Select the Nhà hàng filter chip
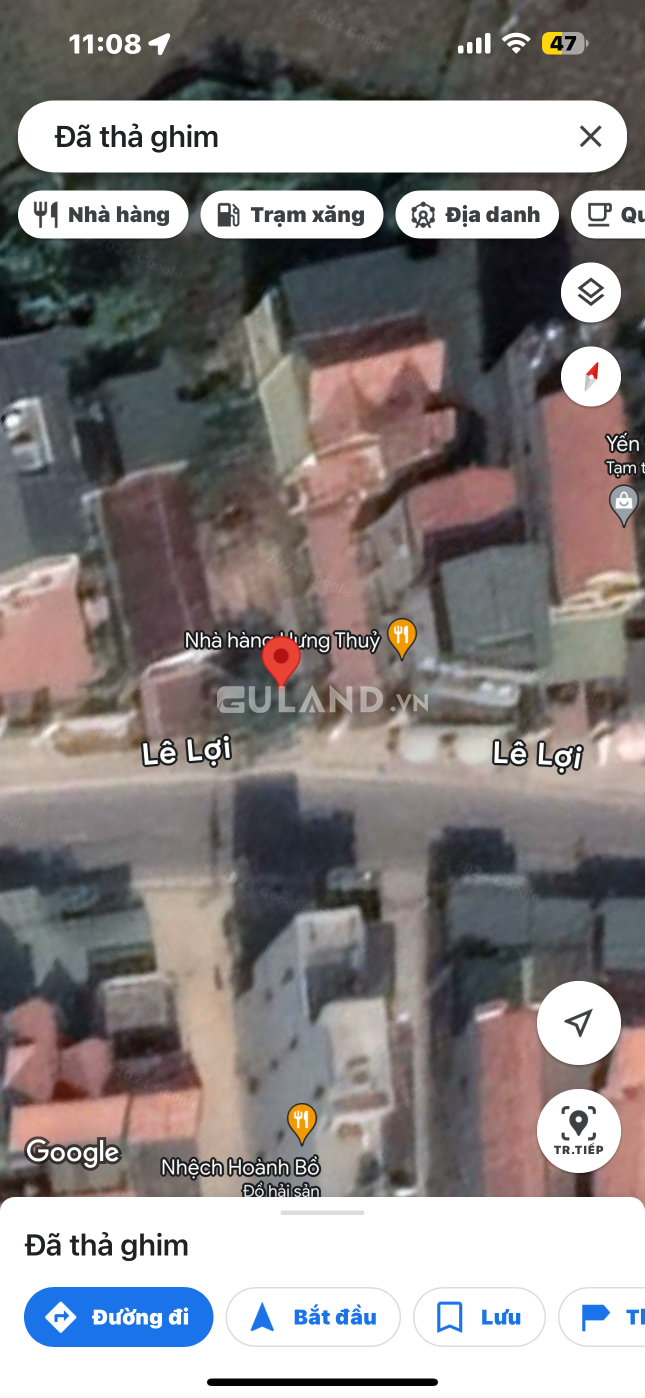645x1398 pixels. [x=103, y=215]
